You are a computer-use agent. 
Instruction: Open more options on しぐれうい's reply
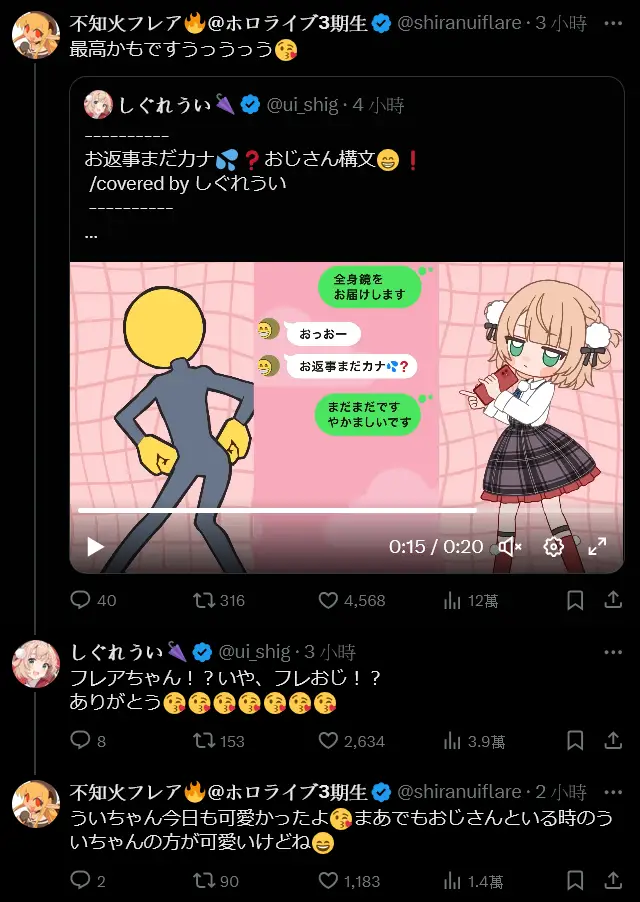point(613,651)
